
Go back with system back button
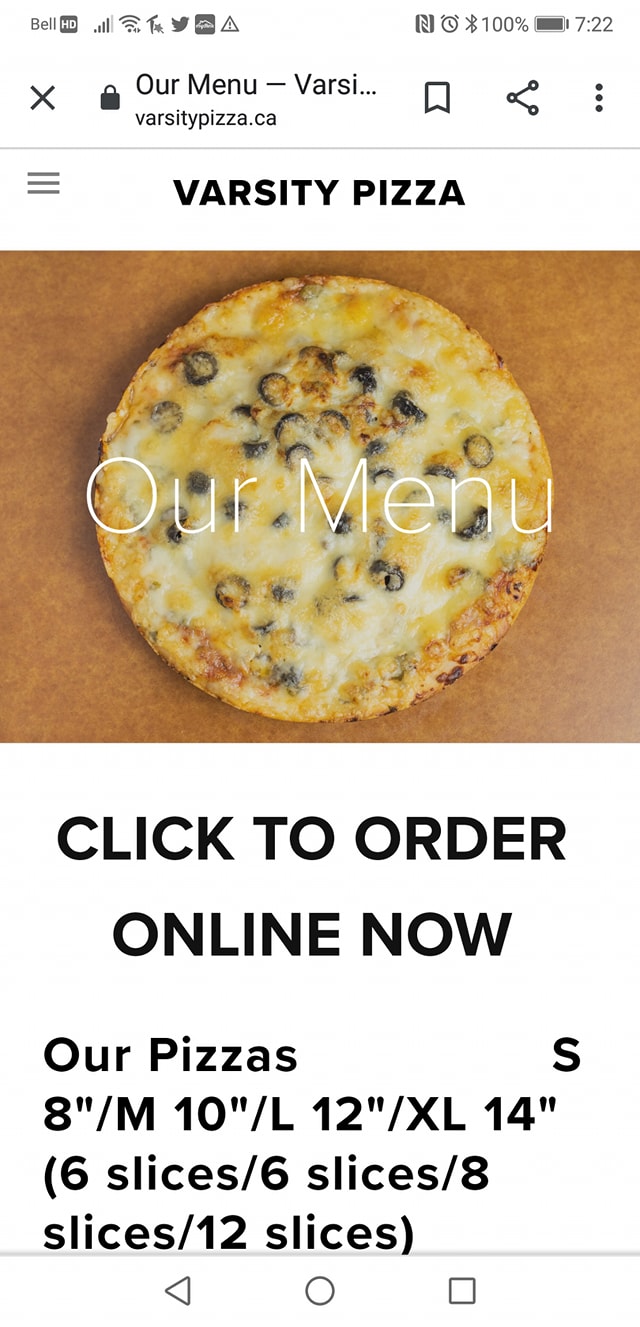click(x=178, y=1290)
